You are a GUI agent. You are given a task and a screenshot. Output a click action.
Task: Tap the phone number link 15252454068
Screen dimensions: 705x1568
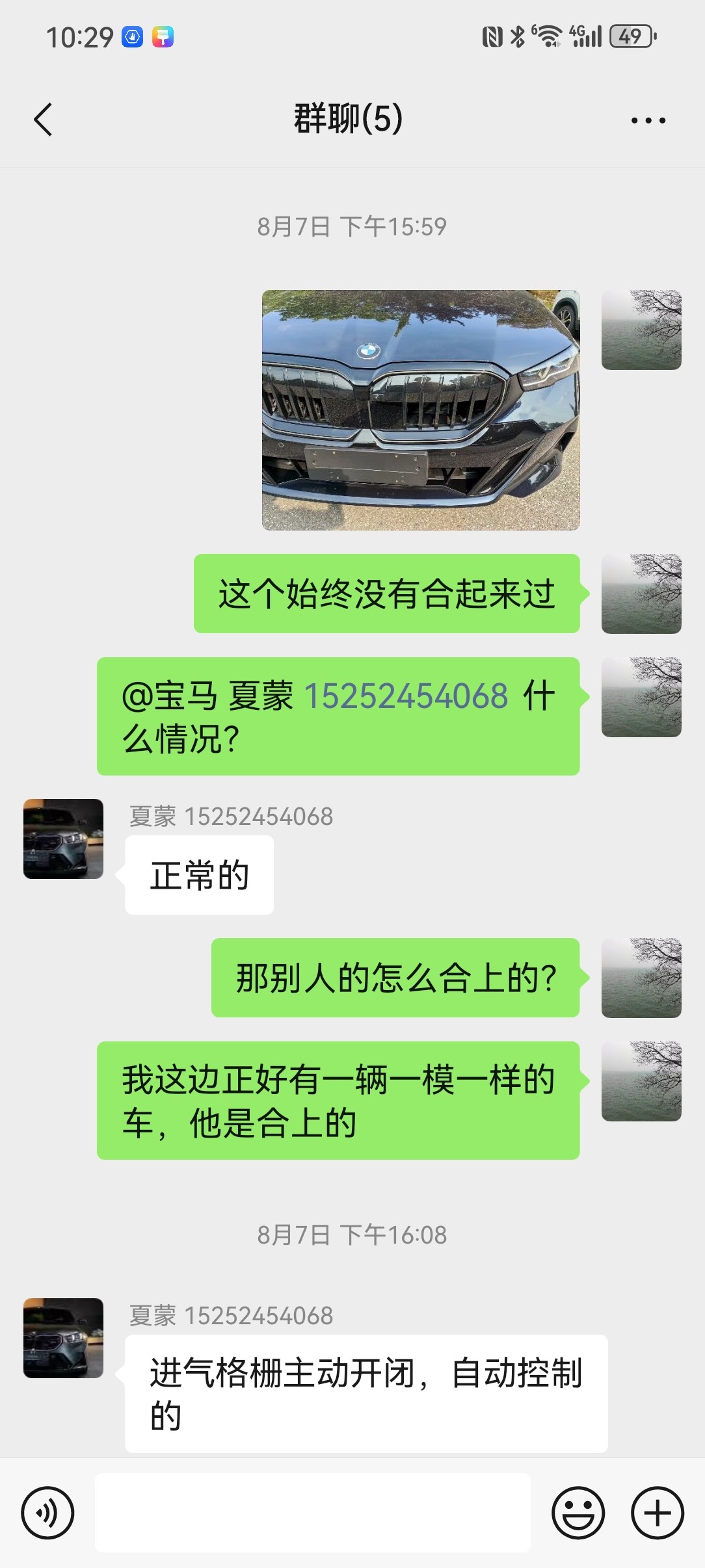(x=406, y=696)
